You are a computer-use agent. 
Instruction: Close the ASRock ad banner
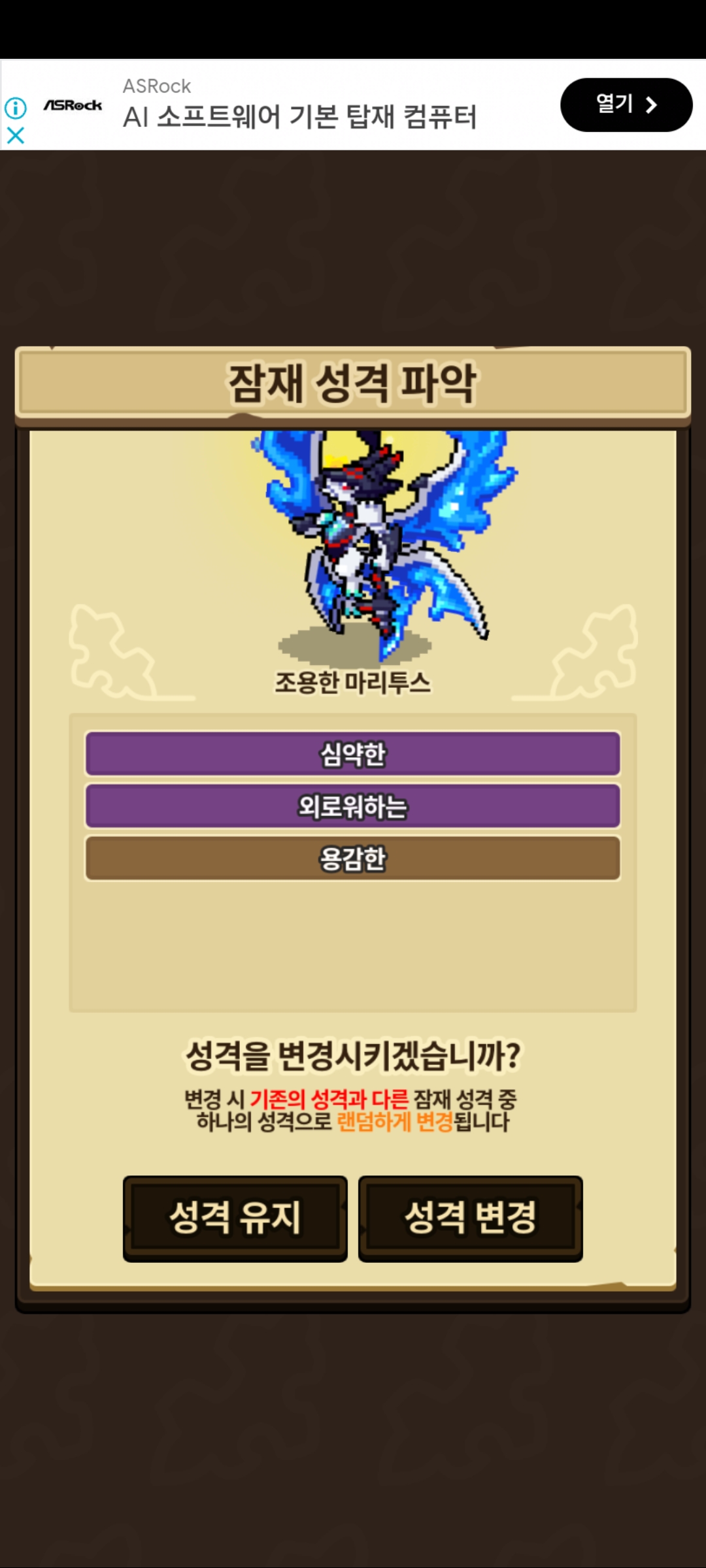click(x=16, y=135)
